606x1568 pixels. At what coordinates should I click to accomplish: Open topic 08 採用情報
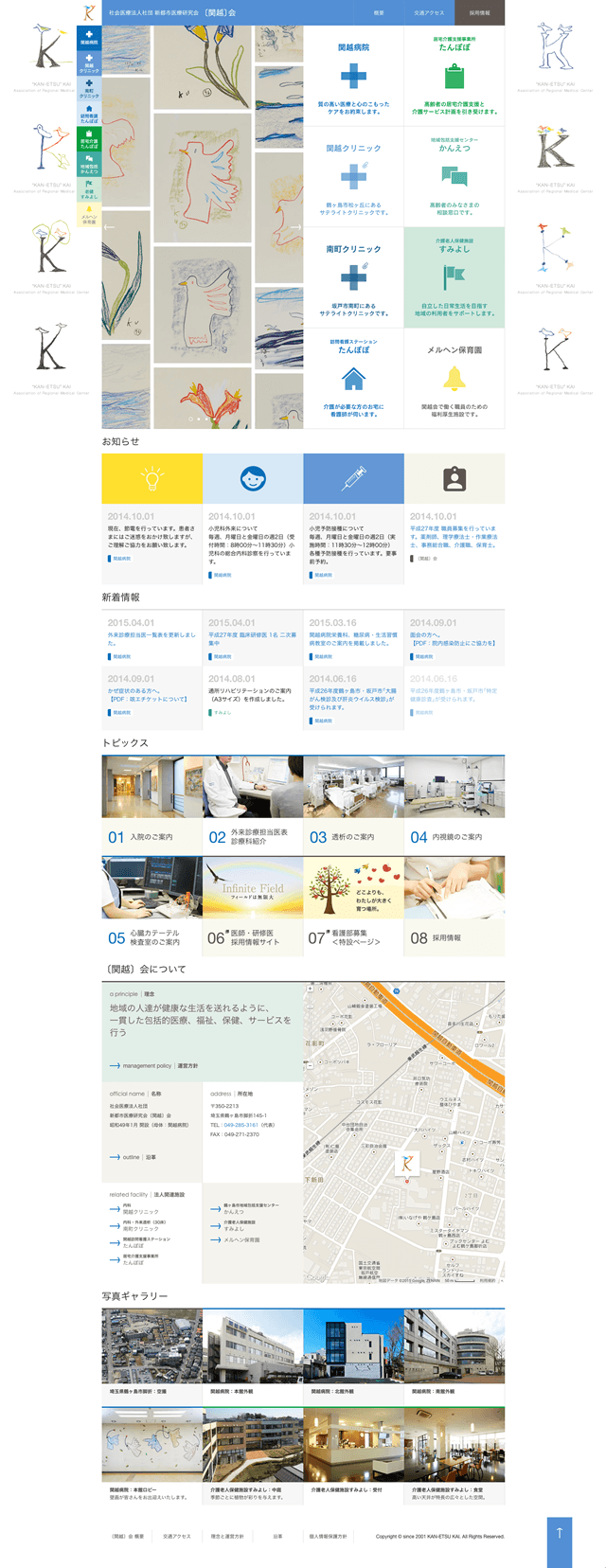click(x=454, y=905)
